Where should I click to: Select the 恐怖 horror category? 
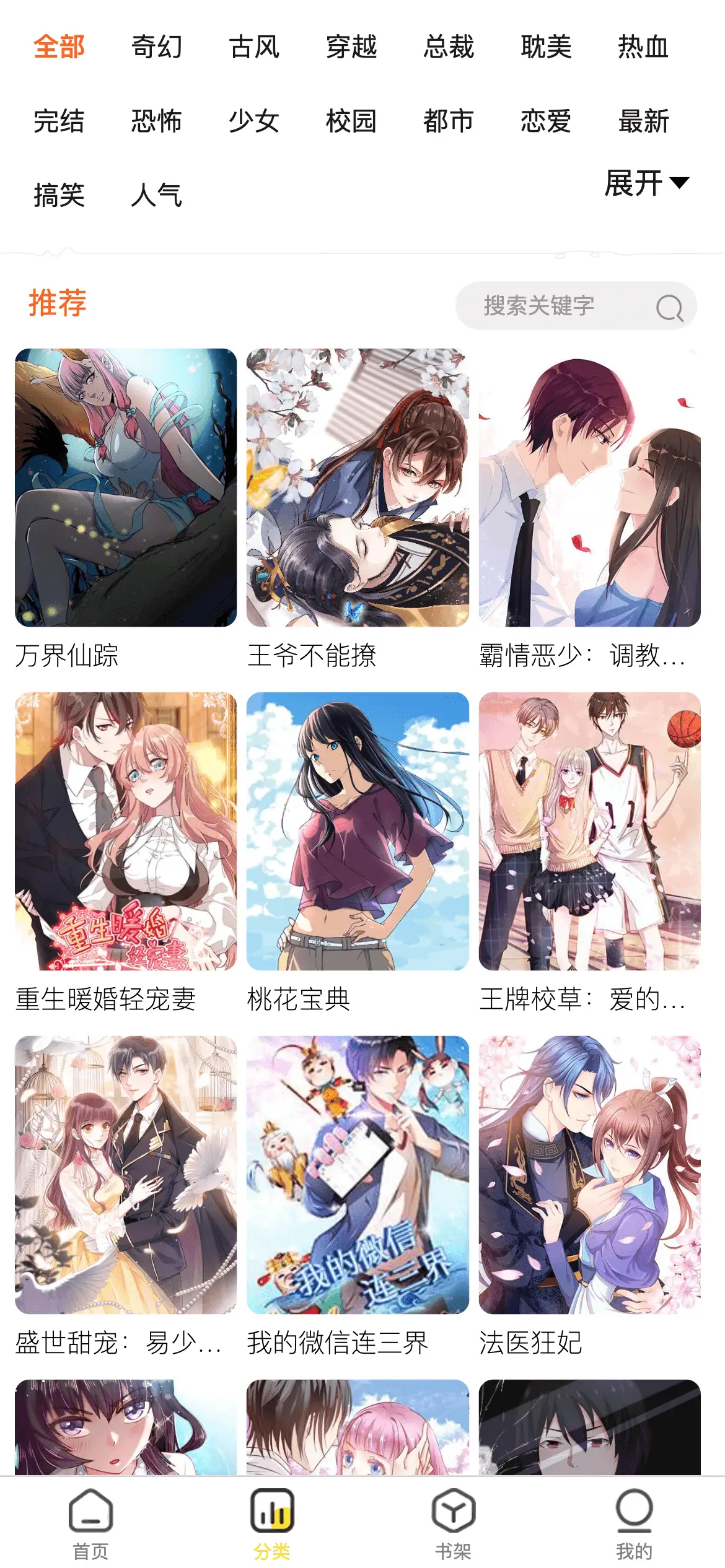[x=157, y=121]
